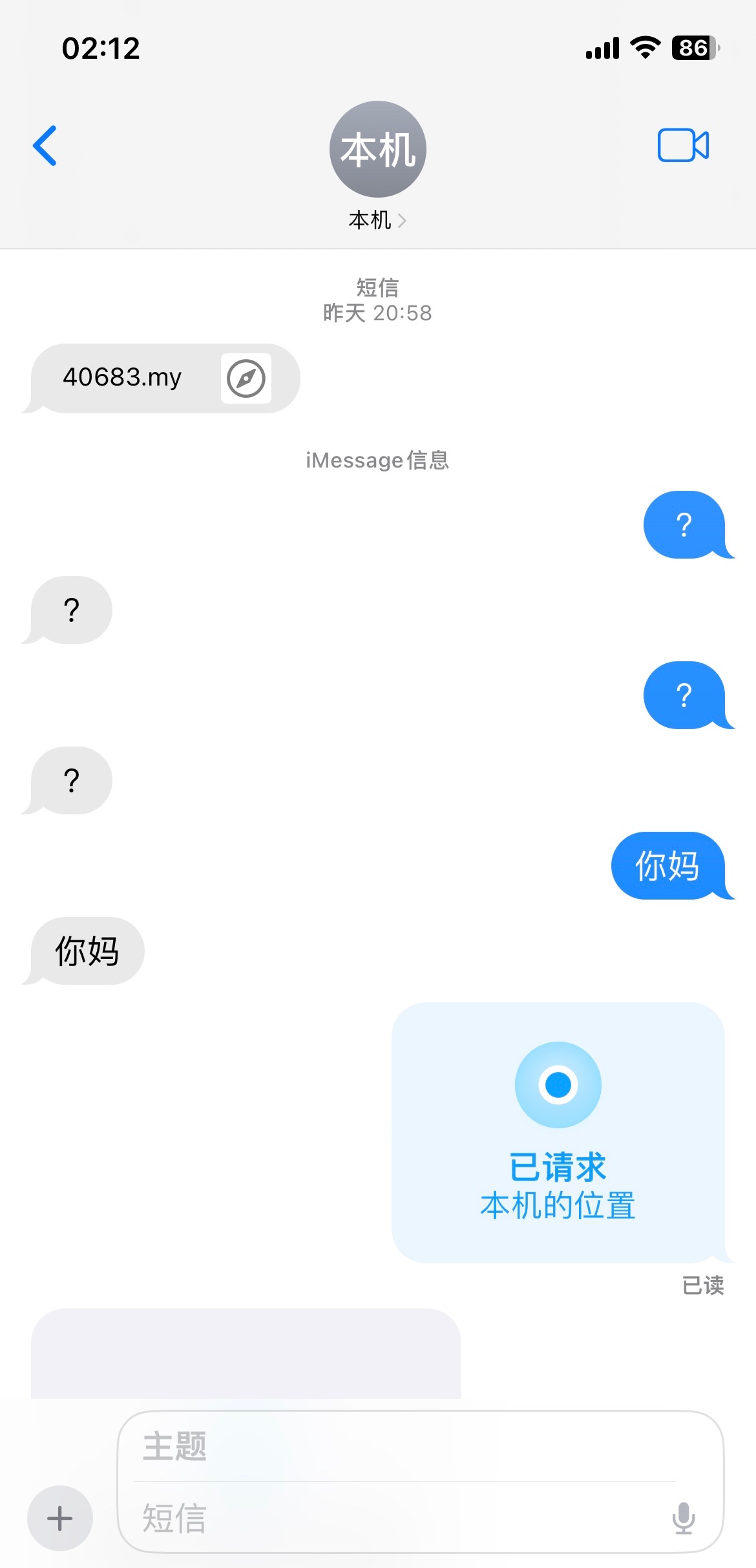Open the plus attachments menu
Screen dimensions: 756x1568
coord(59,1518)
